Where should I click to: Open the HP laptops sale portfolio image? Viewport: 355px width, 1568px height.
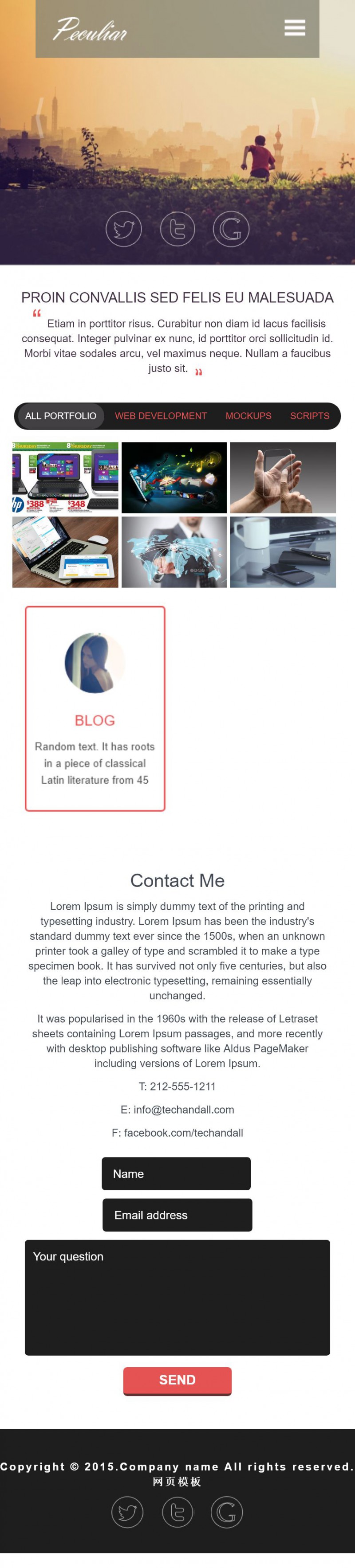[65, 478]
